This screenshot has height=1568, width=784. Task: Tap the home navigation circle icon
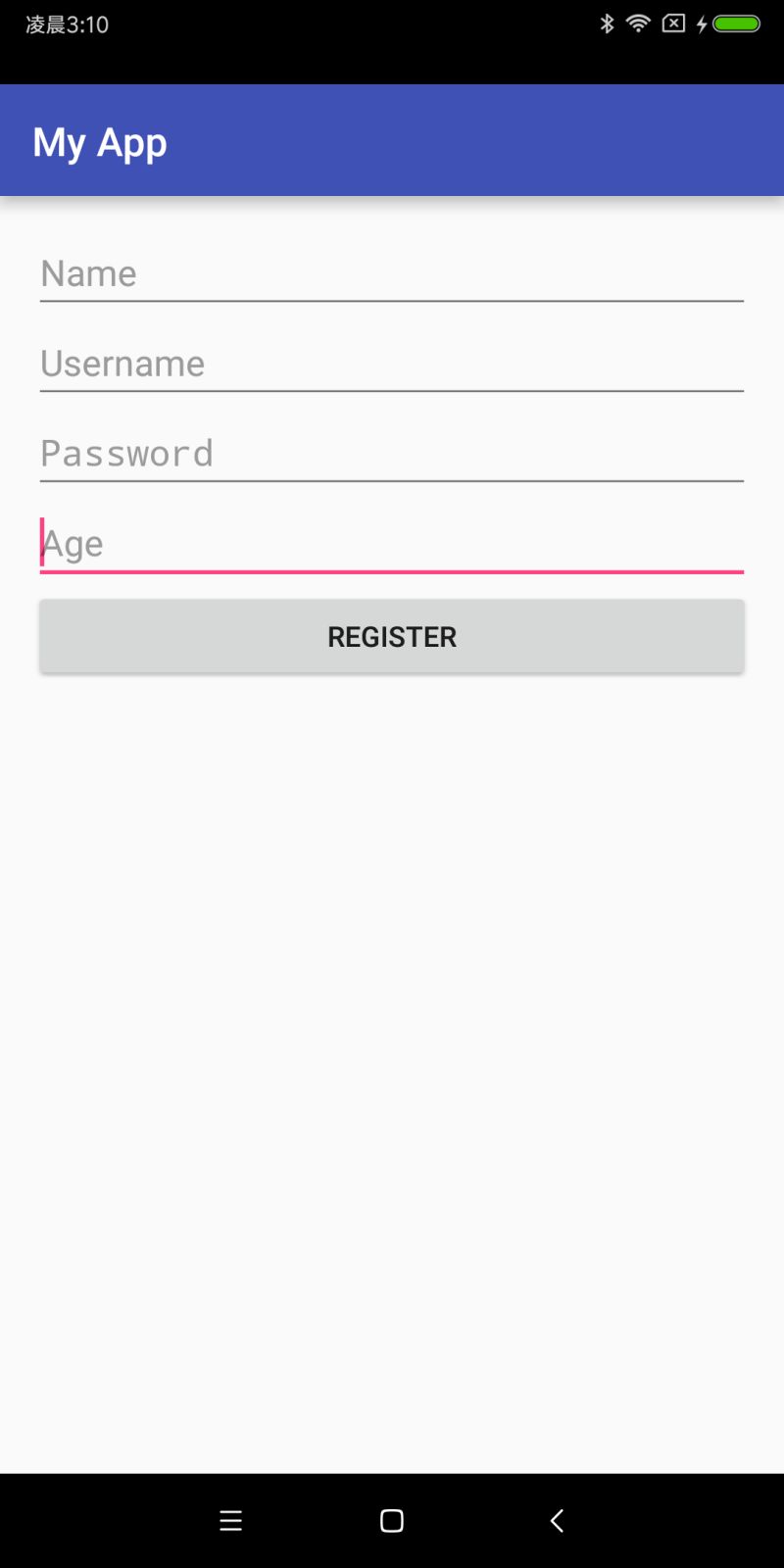[391, 1520]
